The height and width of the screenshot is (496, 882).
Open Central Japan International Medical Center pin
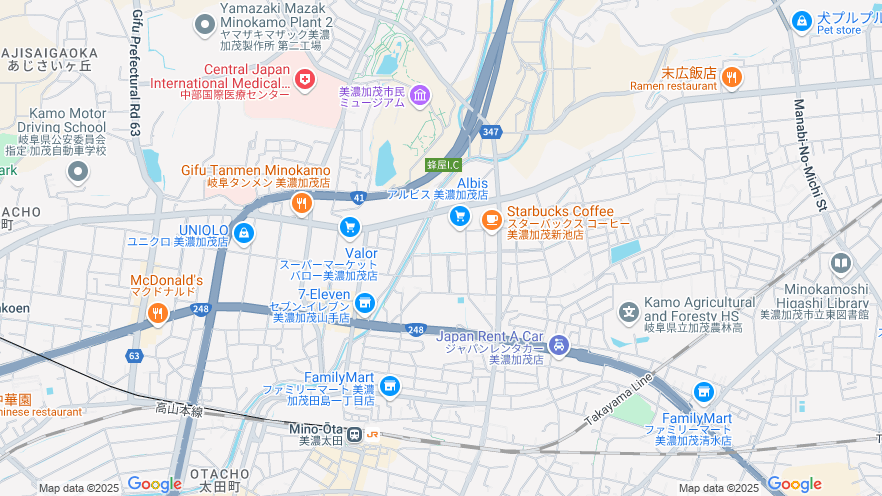[x=304, y=78]
